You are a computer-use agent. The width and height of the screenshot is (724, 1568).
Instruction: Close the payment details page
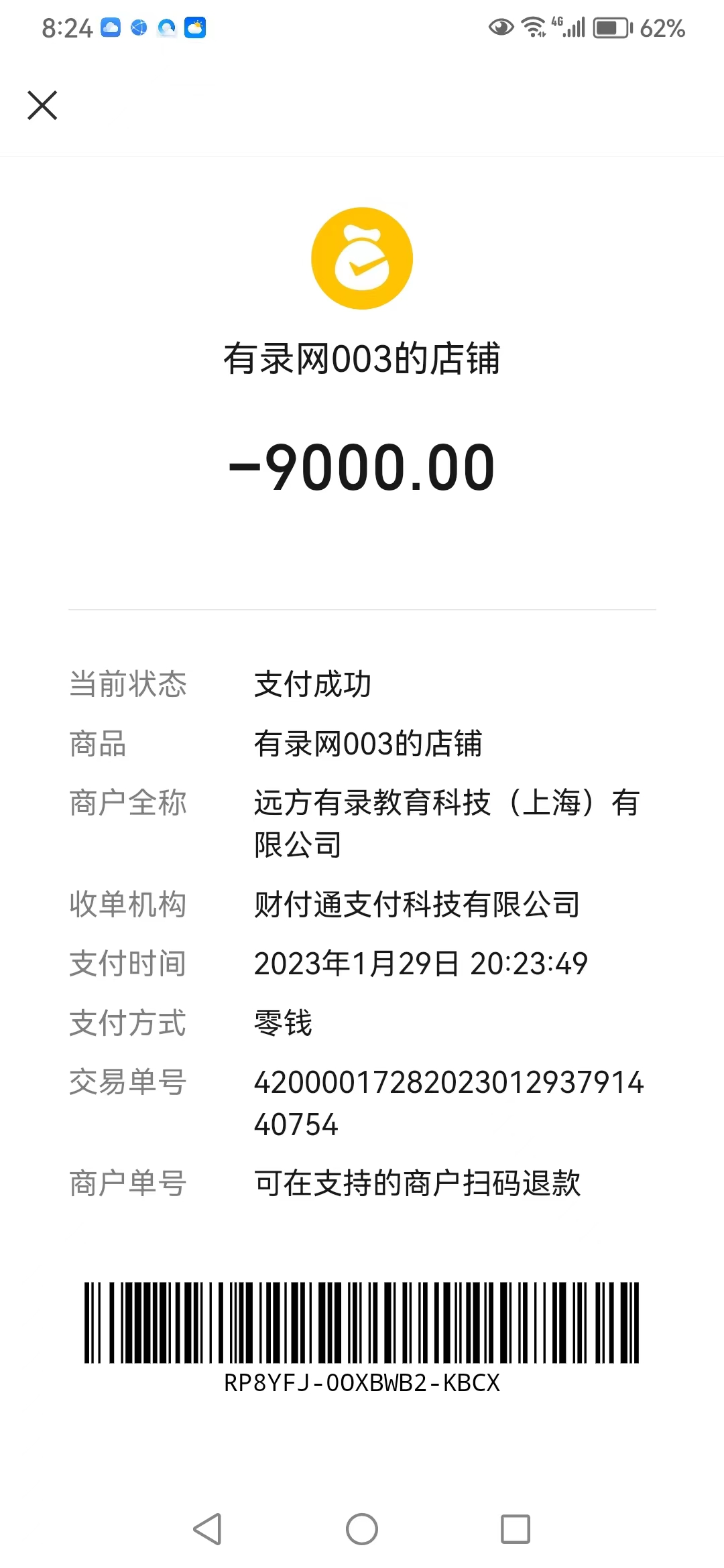pos(42,106)
